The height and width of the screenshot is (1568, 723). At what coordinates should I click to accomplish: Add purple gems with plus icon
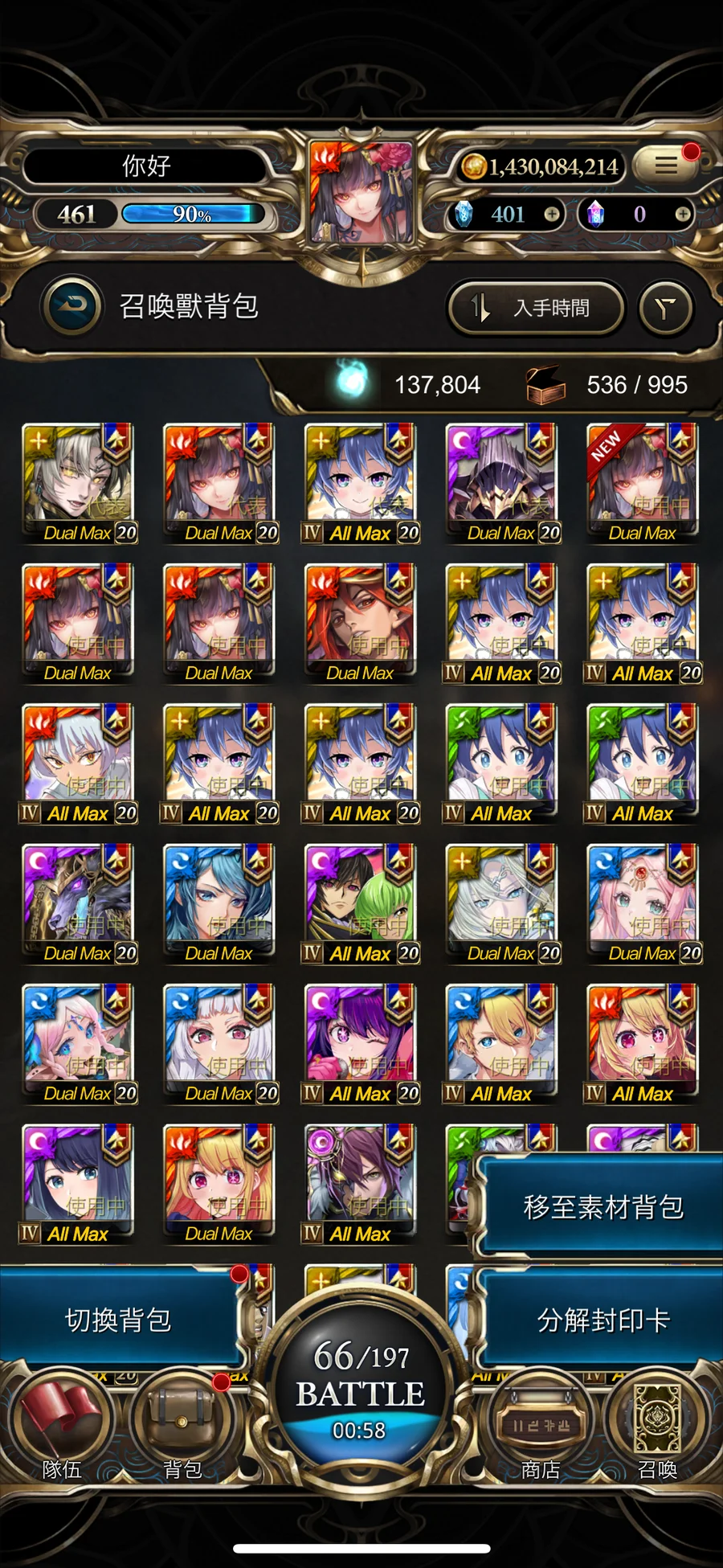point(682,215)
